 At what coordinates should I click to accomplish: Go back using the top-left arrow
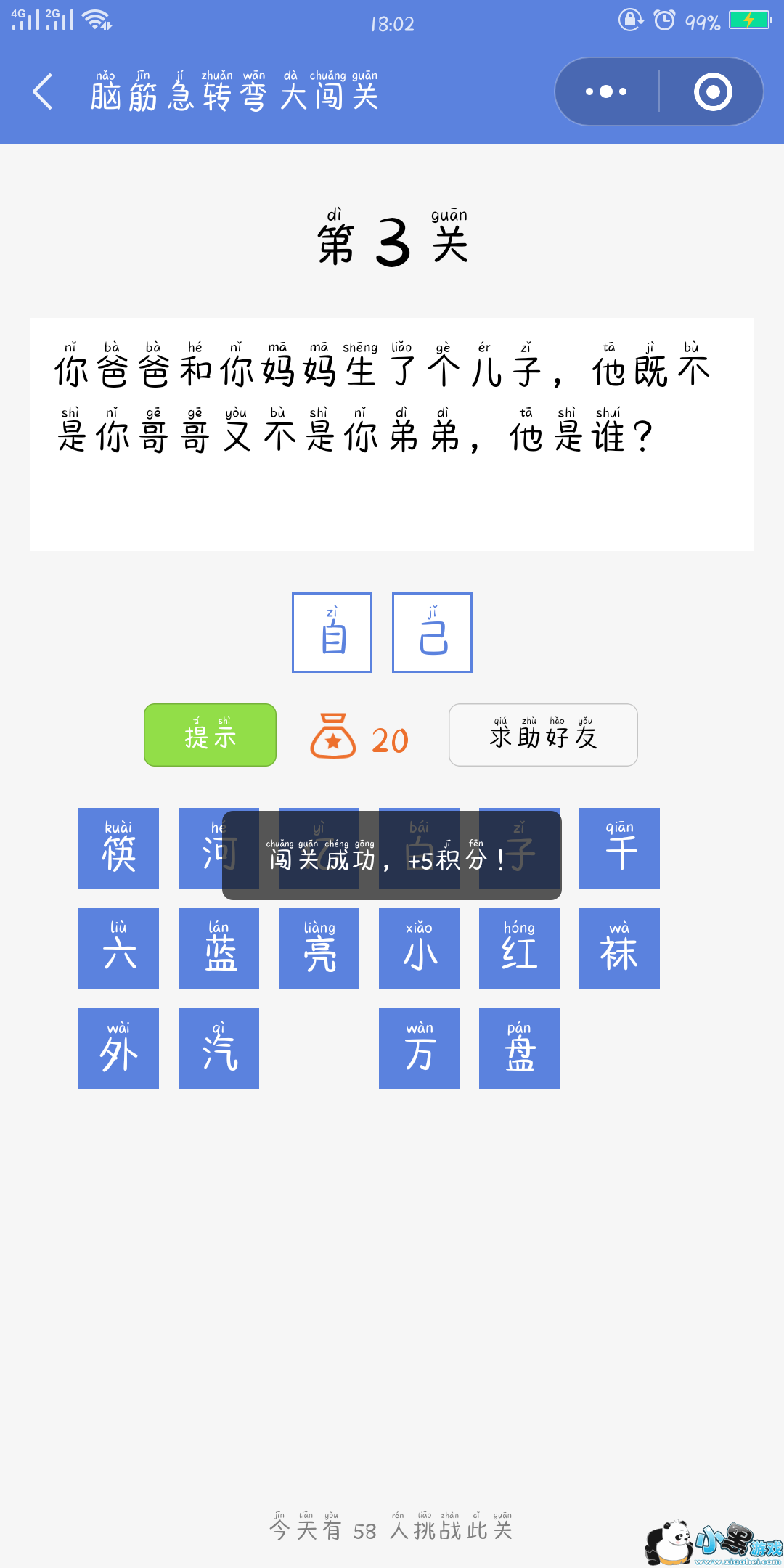44,92
